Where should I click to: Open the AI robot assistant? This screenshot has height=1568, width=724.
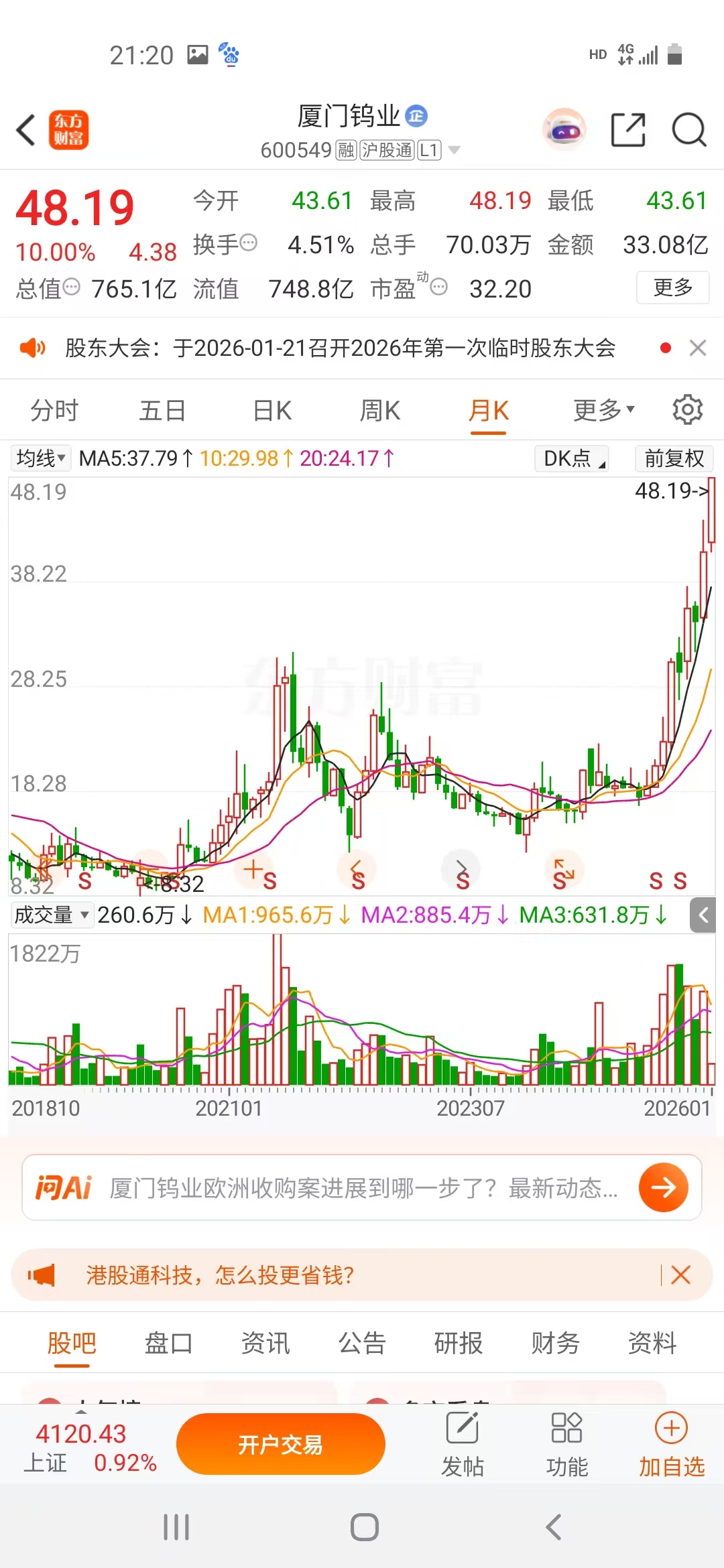coord(564,129)
